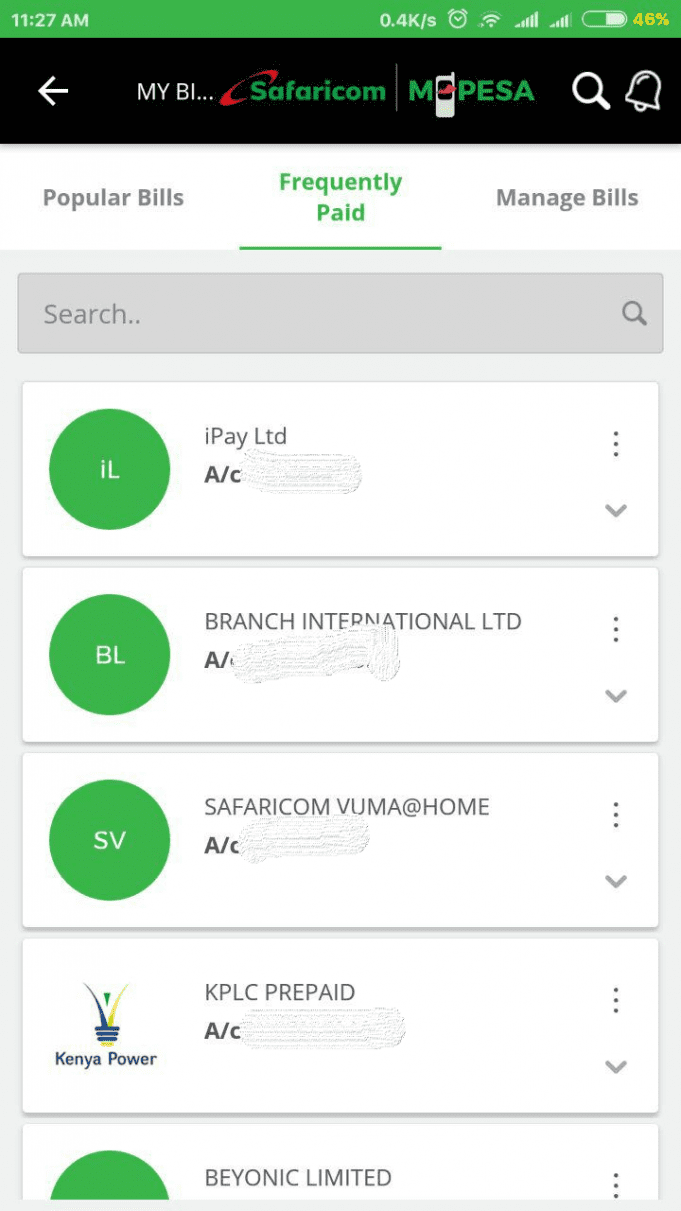Viewport: 681px width, 1211px height.
Task: Open the BEYONIC LIMITED bill card
Action: pyautogui.click(x=340, y=1162)
